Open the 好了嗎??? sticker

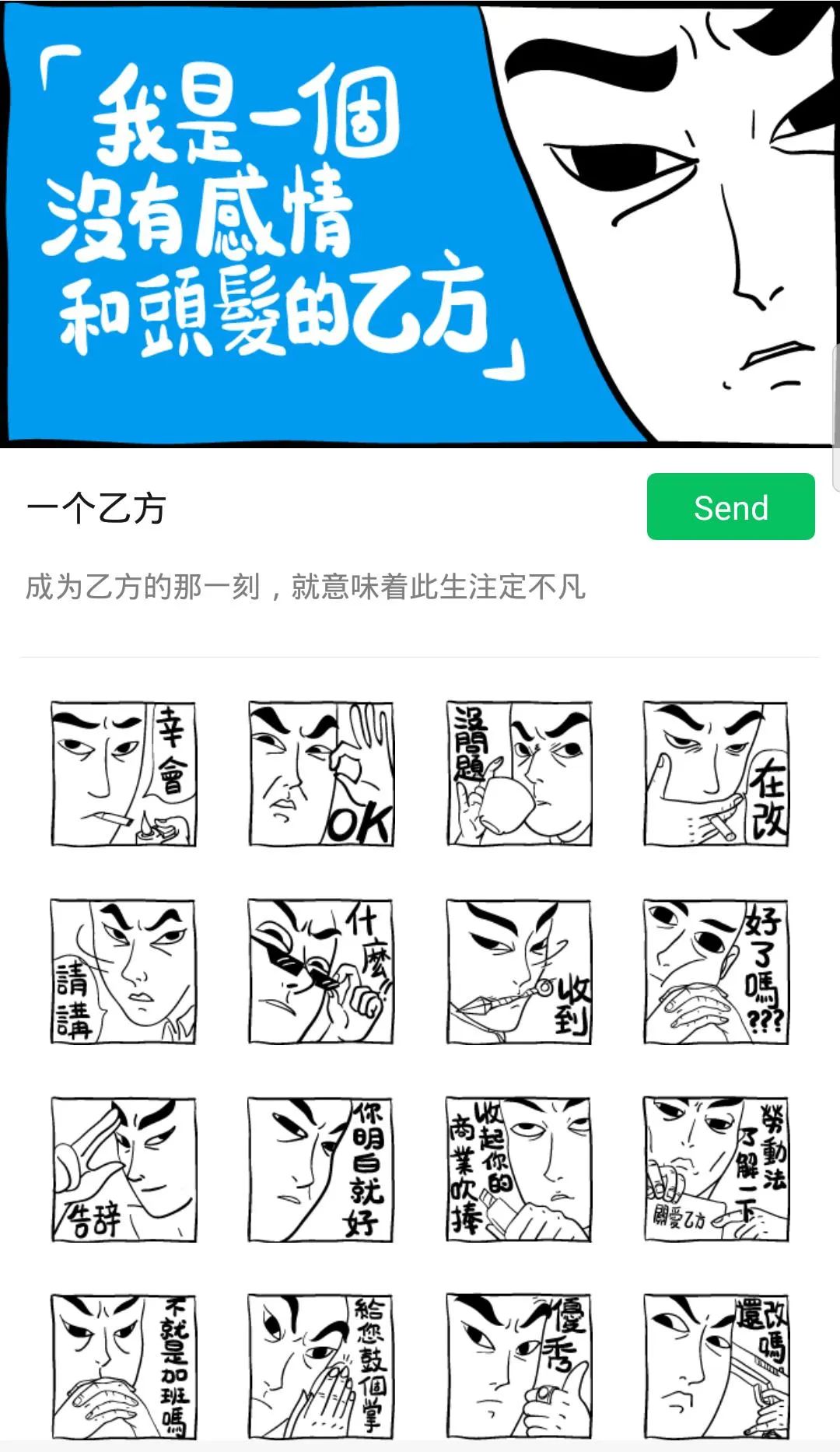[x=716, y=971]
